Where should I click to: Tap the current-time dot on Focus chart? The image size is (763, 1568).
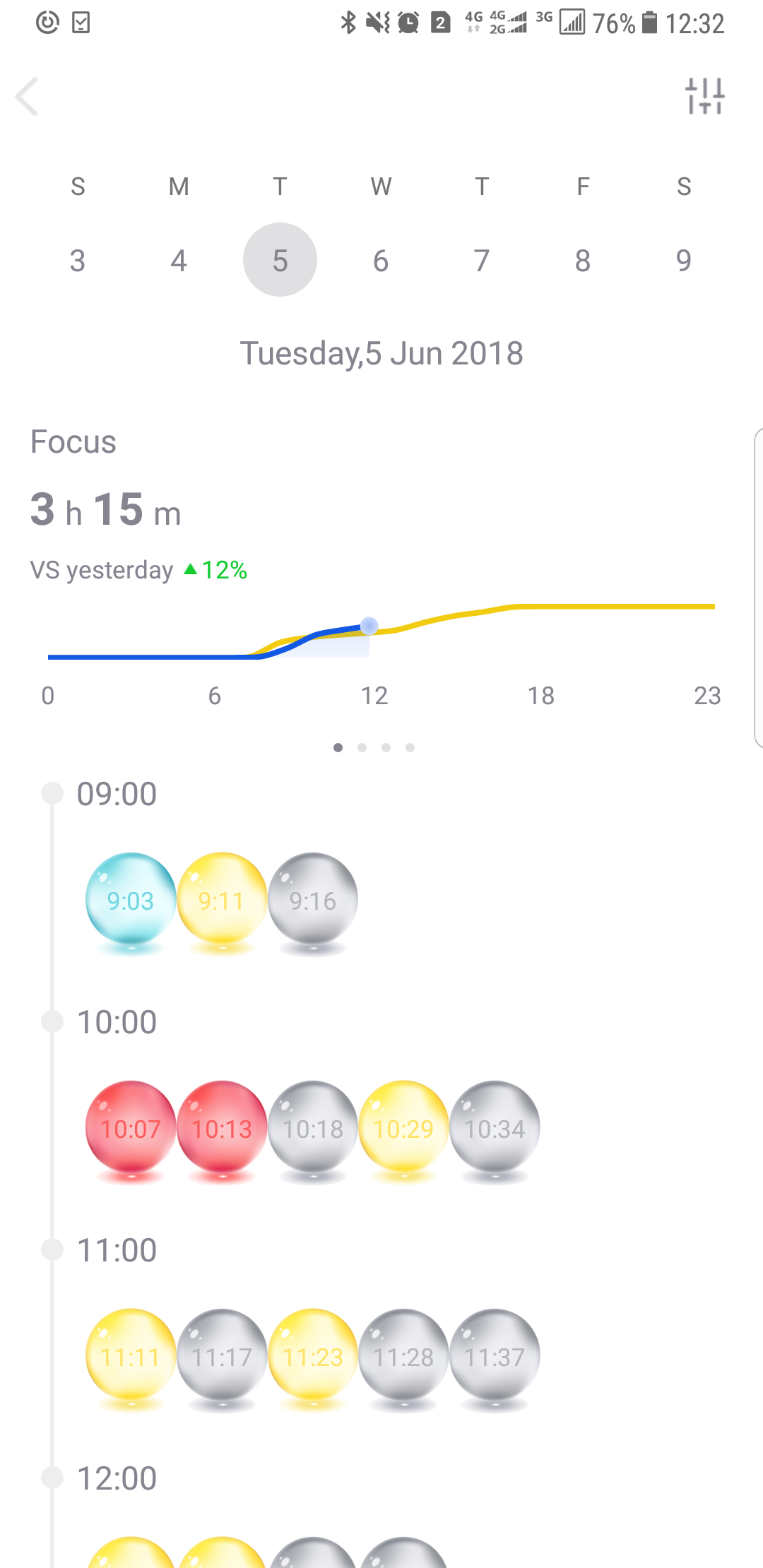[369, 626]
